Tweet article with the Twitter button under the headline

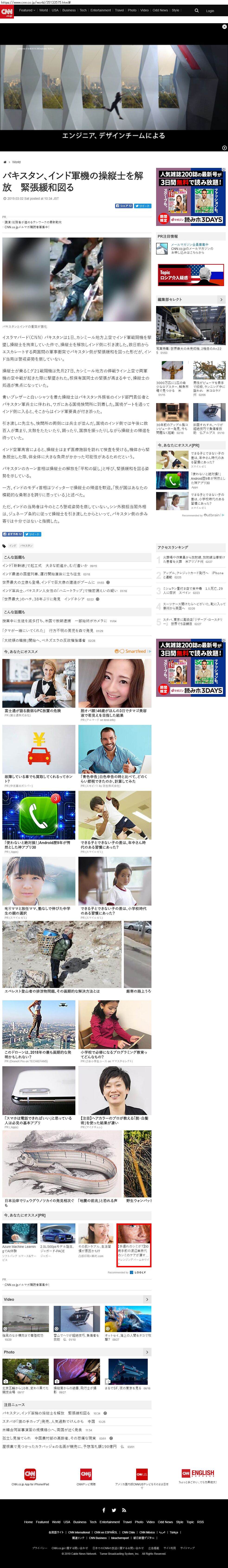143,206
